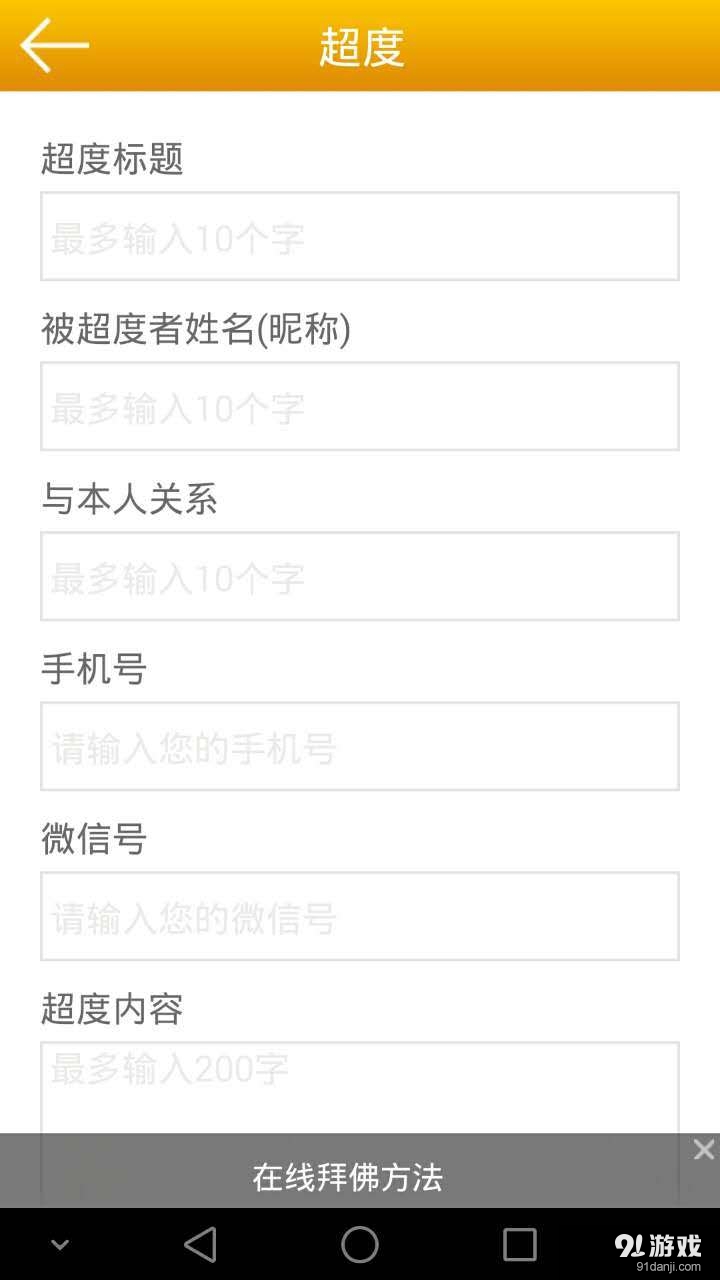Tap the 微信号 label text
Screen dimensions: 720x1280
[x=93, y=840]
